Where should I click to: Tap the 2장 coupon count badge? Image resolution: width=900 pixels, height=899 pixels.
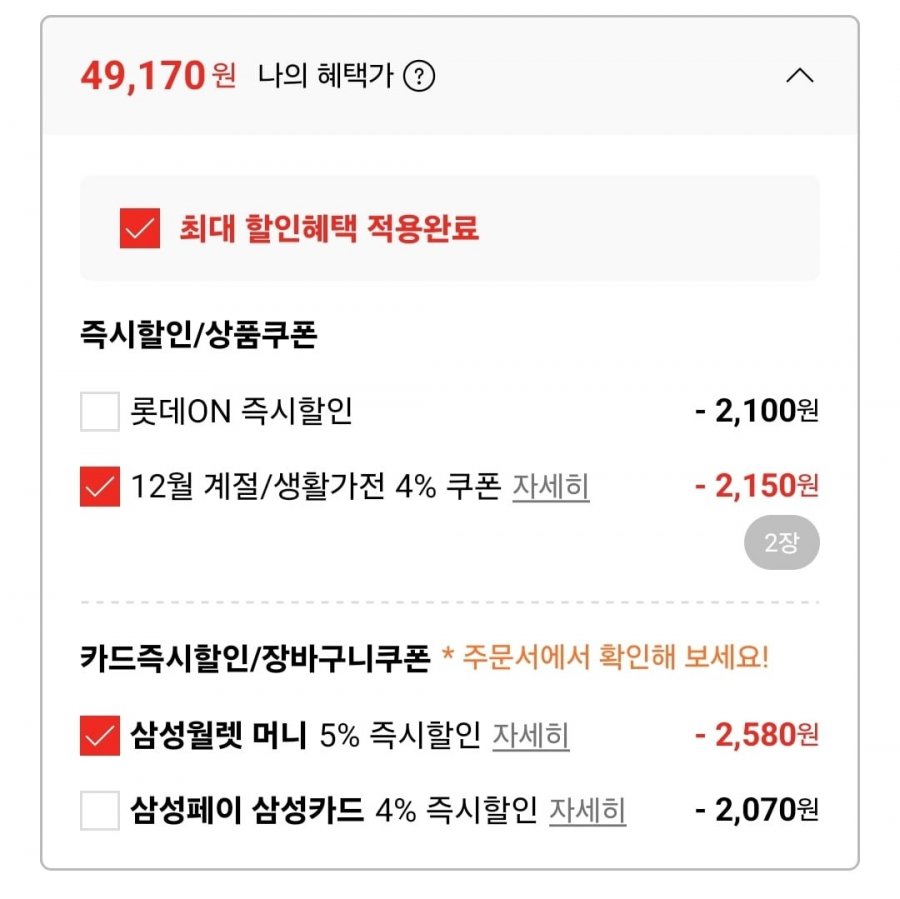pyautogui.click(x=781, y=544)
